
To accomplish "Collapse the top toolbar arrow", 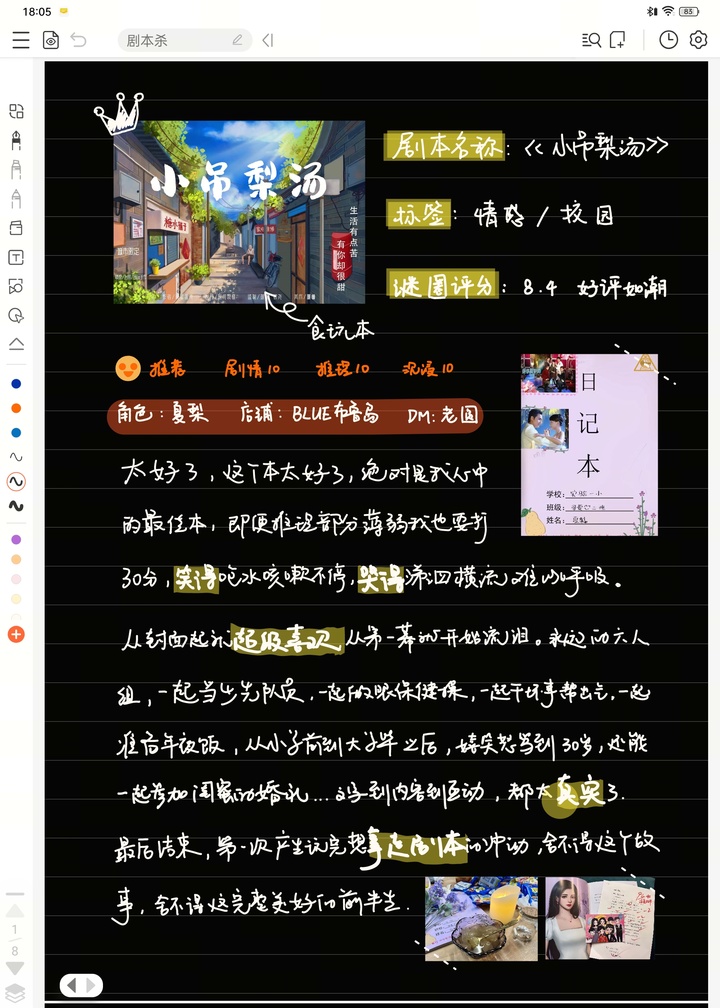I will [267, 40].
